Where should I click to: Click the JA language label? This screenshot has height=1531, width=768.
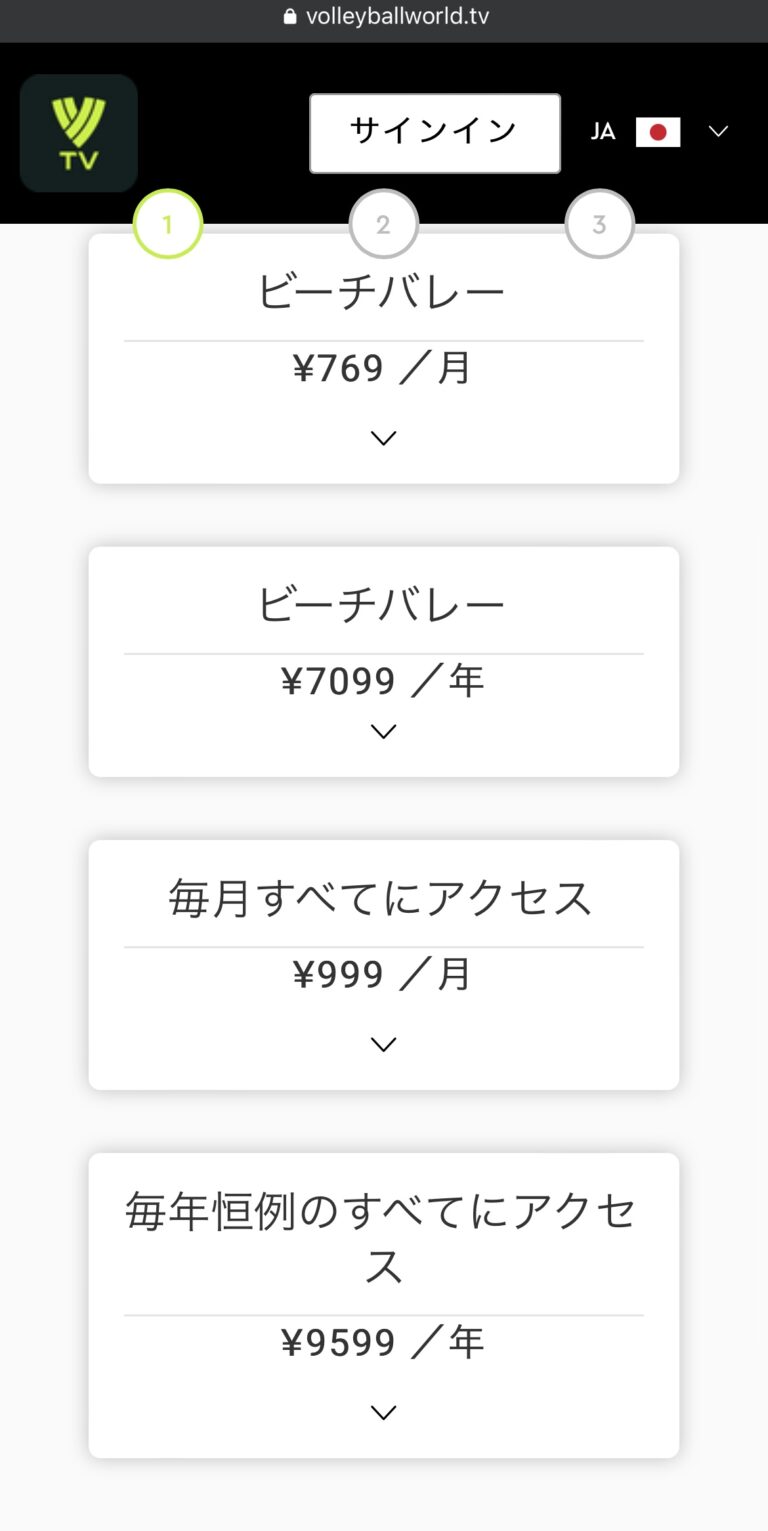[x=603, y=131]
